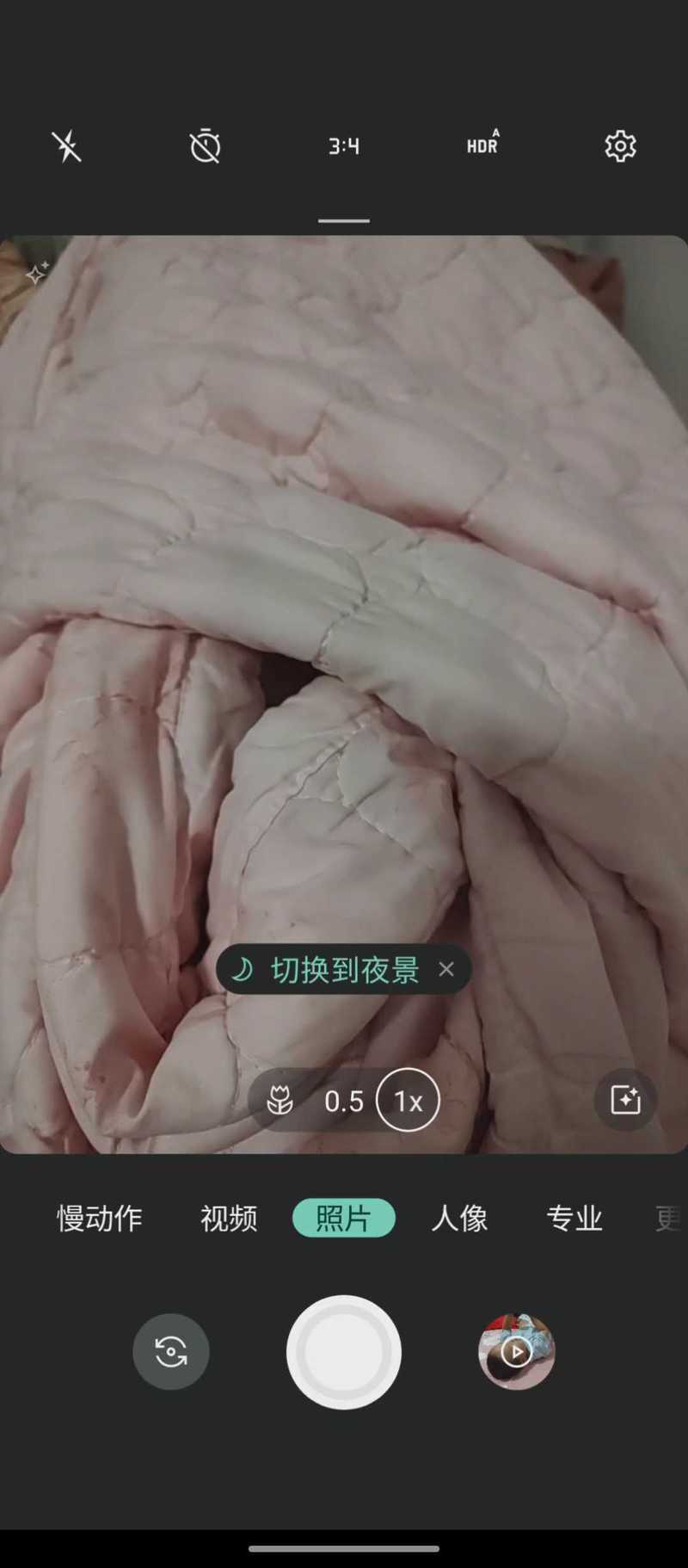This screenshot has height=1568, width=688.
Task: Open the self-timer options
Action: click(x=205, y=146)
